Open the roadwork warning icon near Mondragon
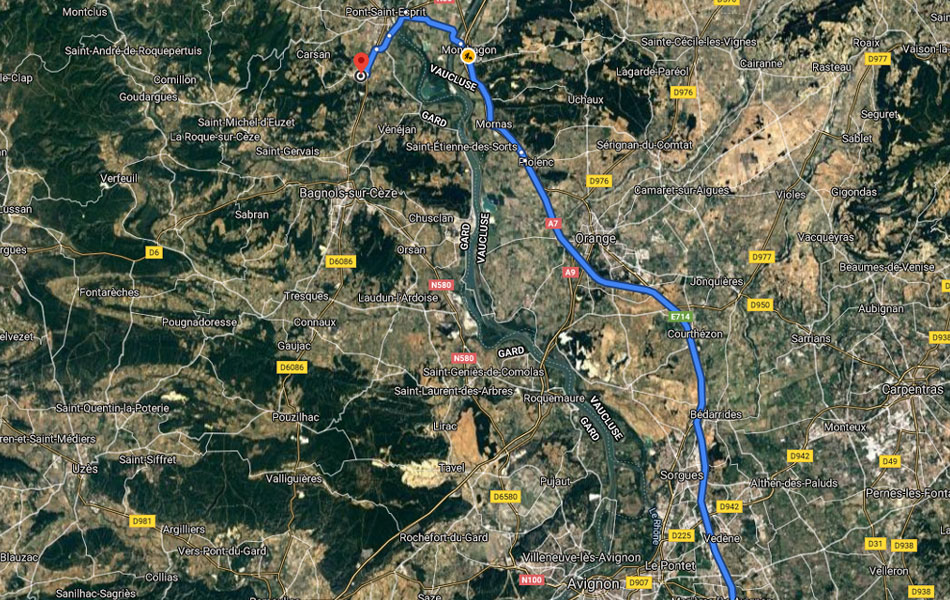This screenshot has width=950, height=600. pyautogui.click(x=468, y=56)
